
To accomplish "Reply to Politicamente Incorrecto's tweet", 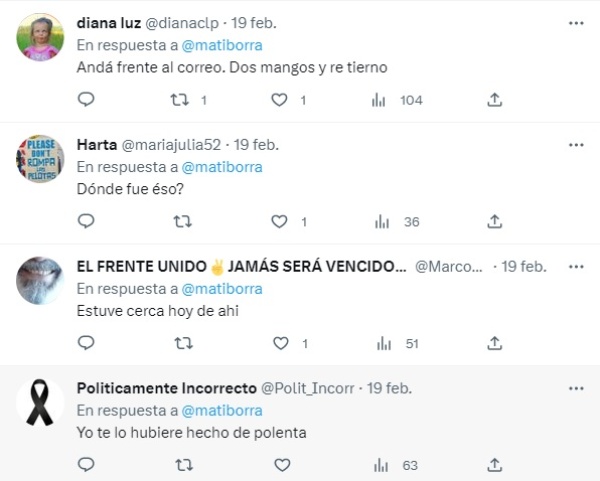I will 86,464.
